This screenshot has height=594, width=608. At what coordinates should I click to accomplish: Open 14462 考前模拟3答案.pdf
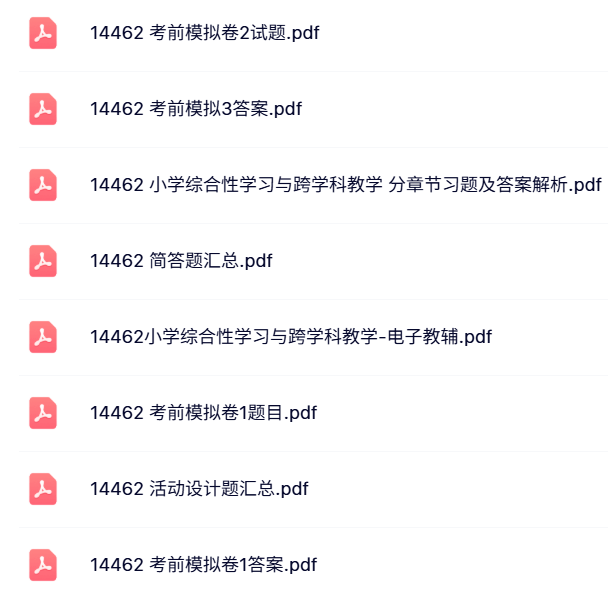(195, 109)
